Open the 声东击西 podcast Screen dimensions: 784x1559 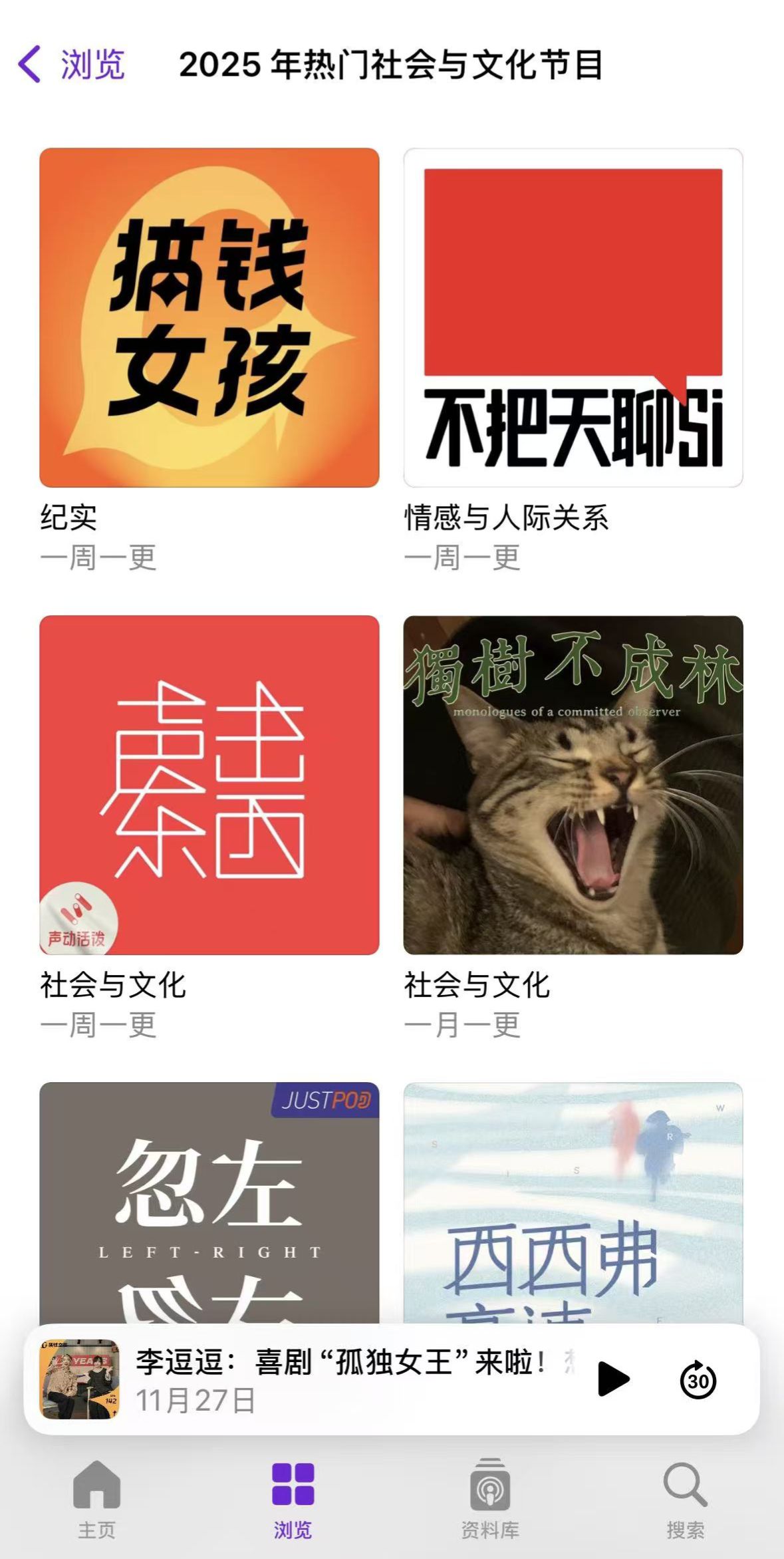point(209,785)
